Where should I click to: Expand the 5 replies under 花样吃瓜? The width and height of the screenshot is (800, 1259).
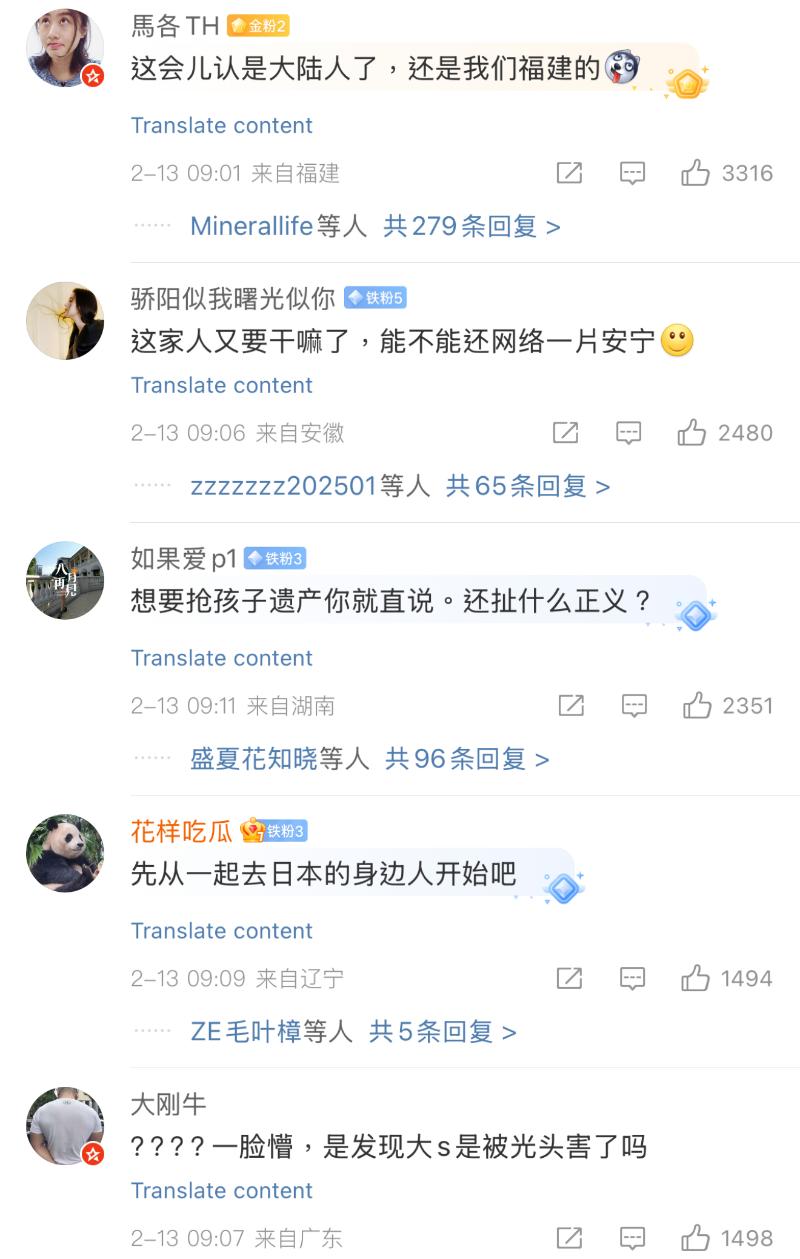tap(442, 1031)
